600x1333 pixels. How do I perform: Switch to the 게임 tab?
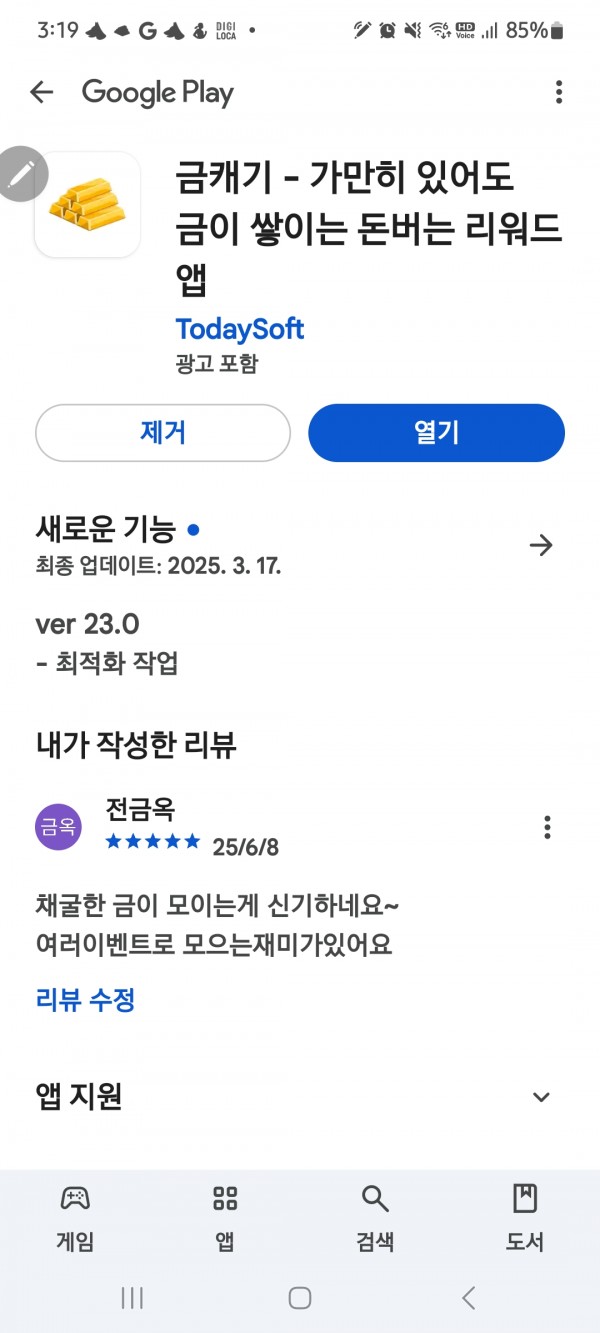pyautogui.click(x=75, y=1218)
